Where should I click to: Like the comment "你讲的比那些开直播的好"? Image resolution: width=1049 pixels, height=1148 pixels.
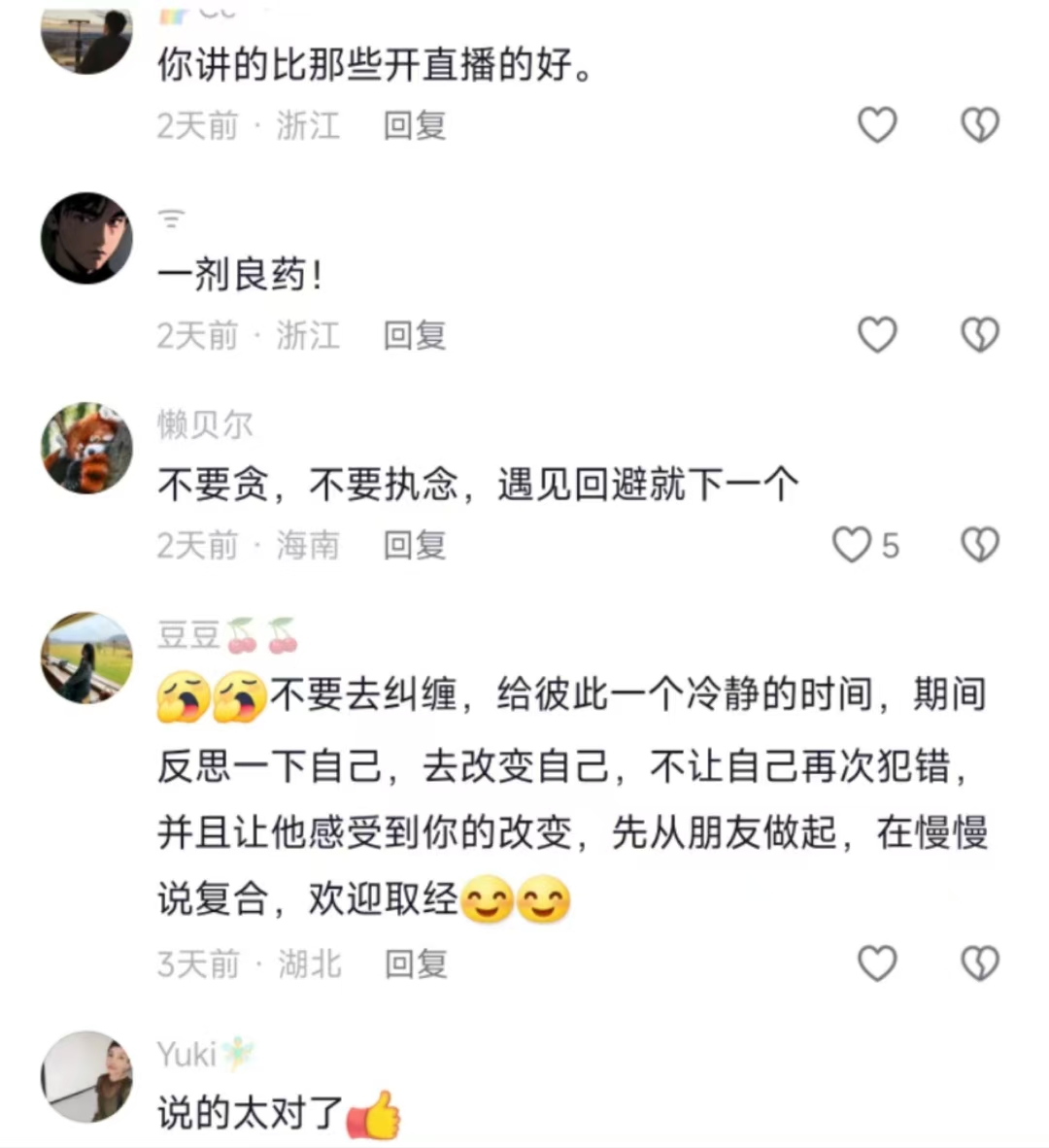(877, 125)
